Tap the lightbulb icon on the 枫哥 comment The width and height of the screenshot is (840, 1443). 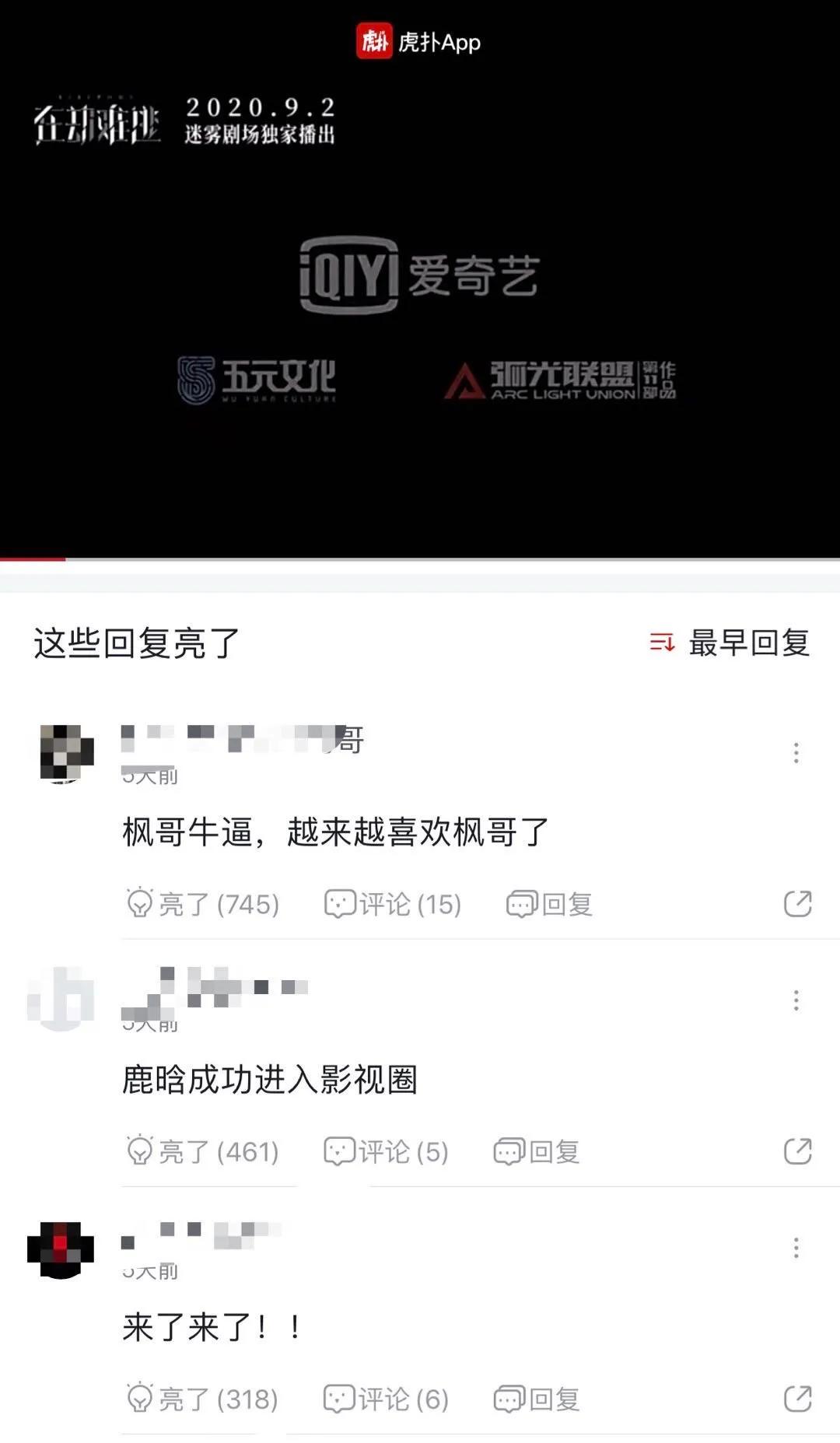(x=141, y=902)
